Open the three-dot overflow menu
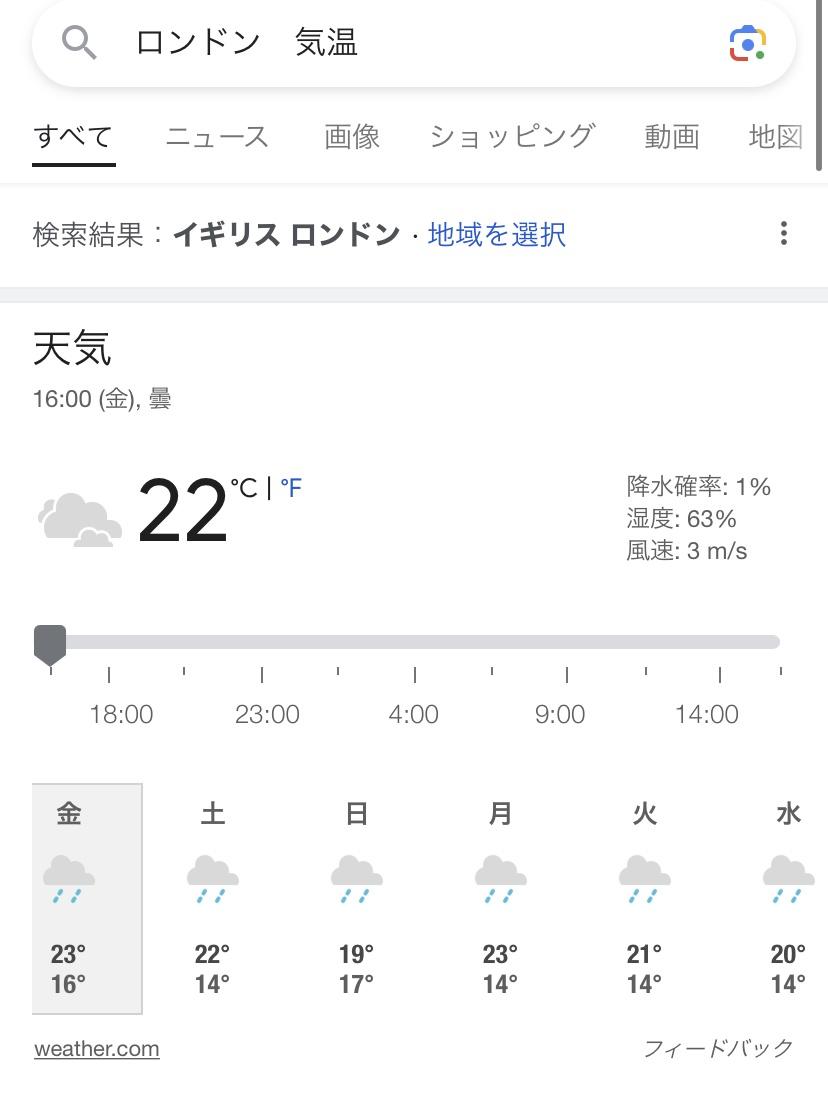The height and width of the screenshot is (1106, 828). (x=784, y=234)
